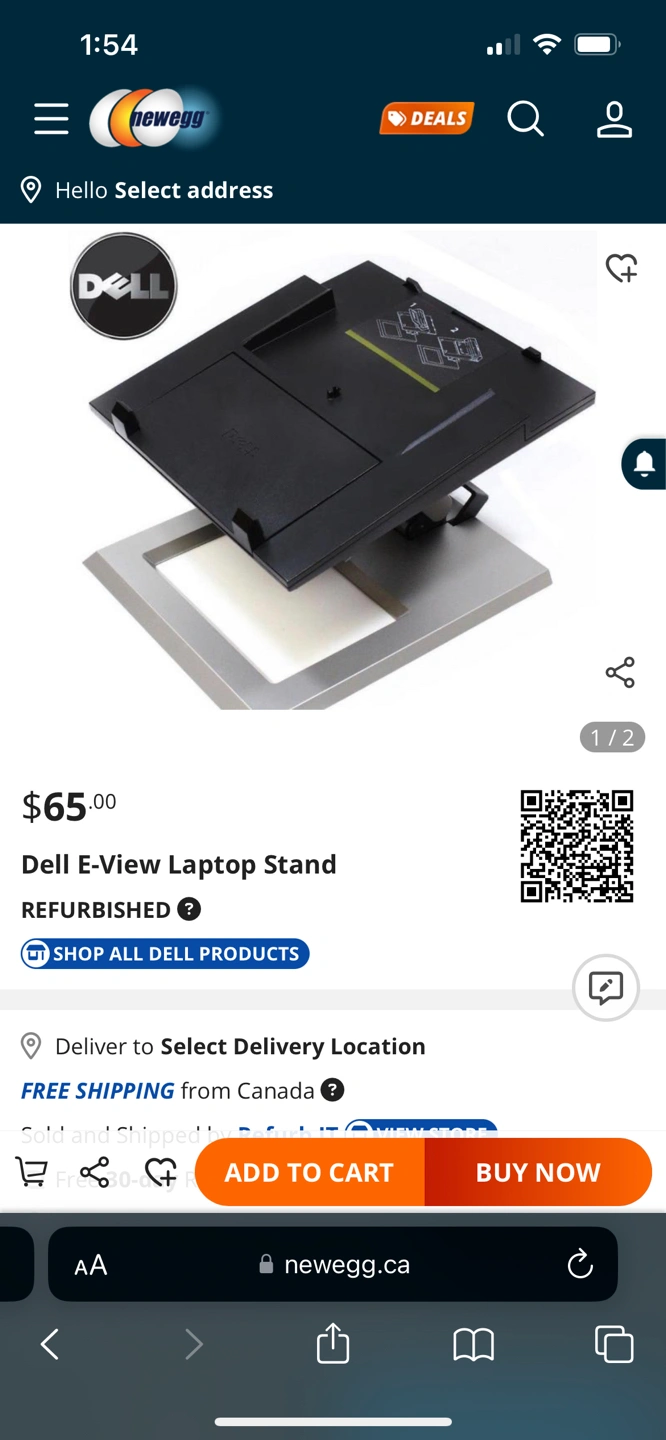
Task: Show info about Refurbished condition
Action: [x=189, y=909]
